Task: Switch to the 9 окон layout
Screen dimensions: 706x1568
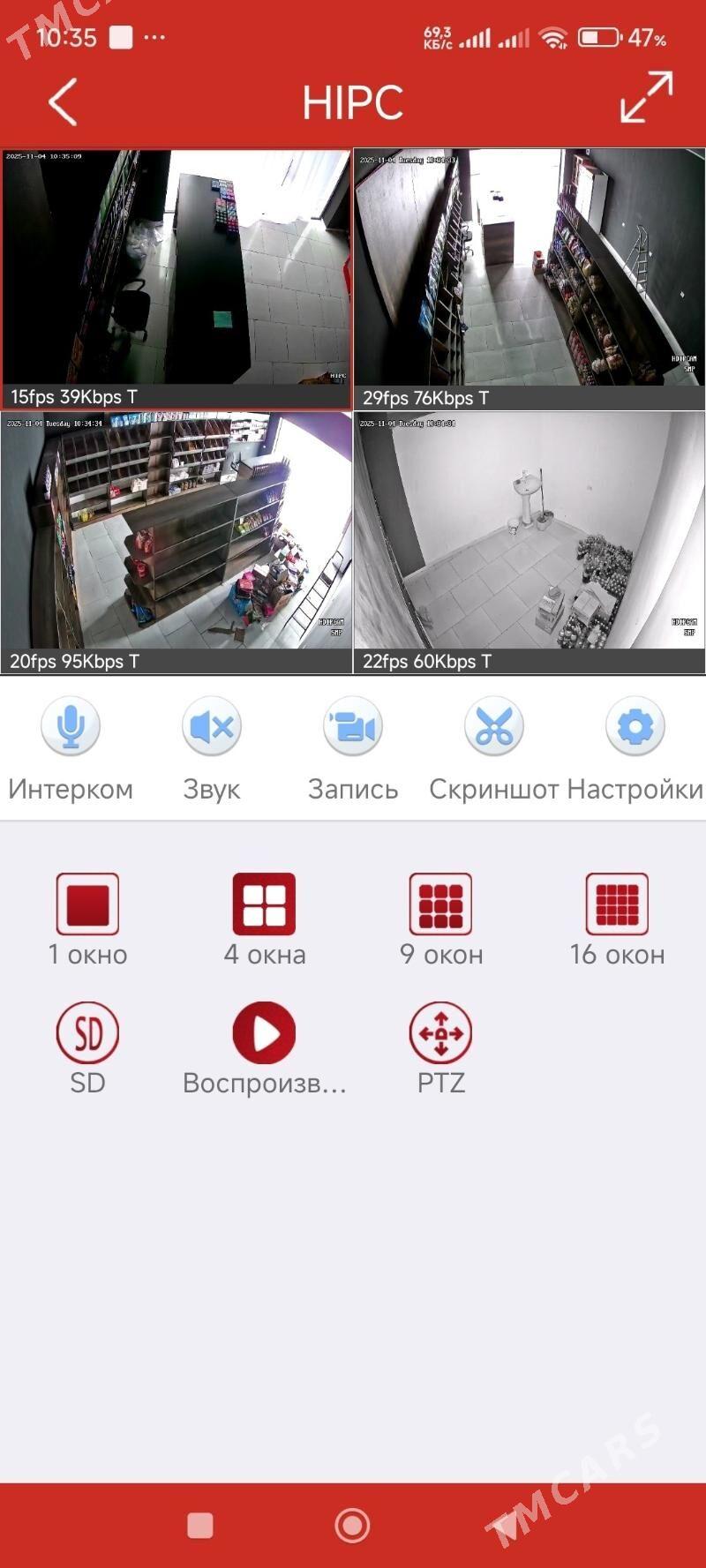Action: (x=440, y=904)
